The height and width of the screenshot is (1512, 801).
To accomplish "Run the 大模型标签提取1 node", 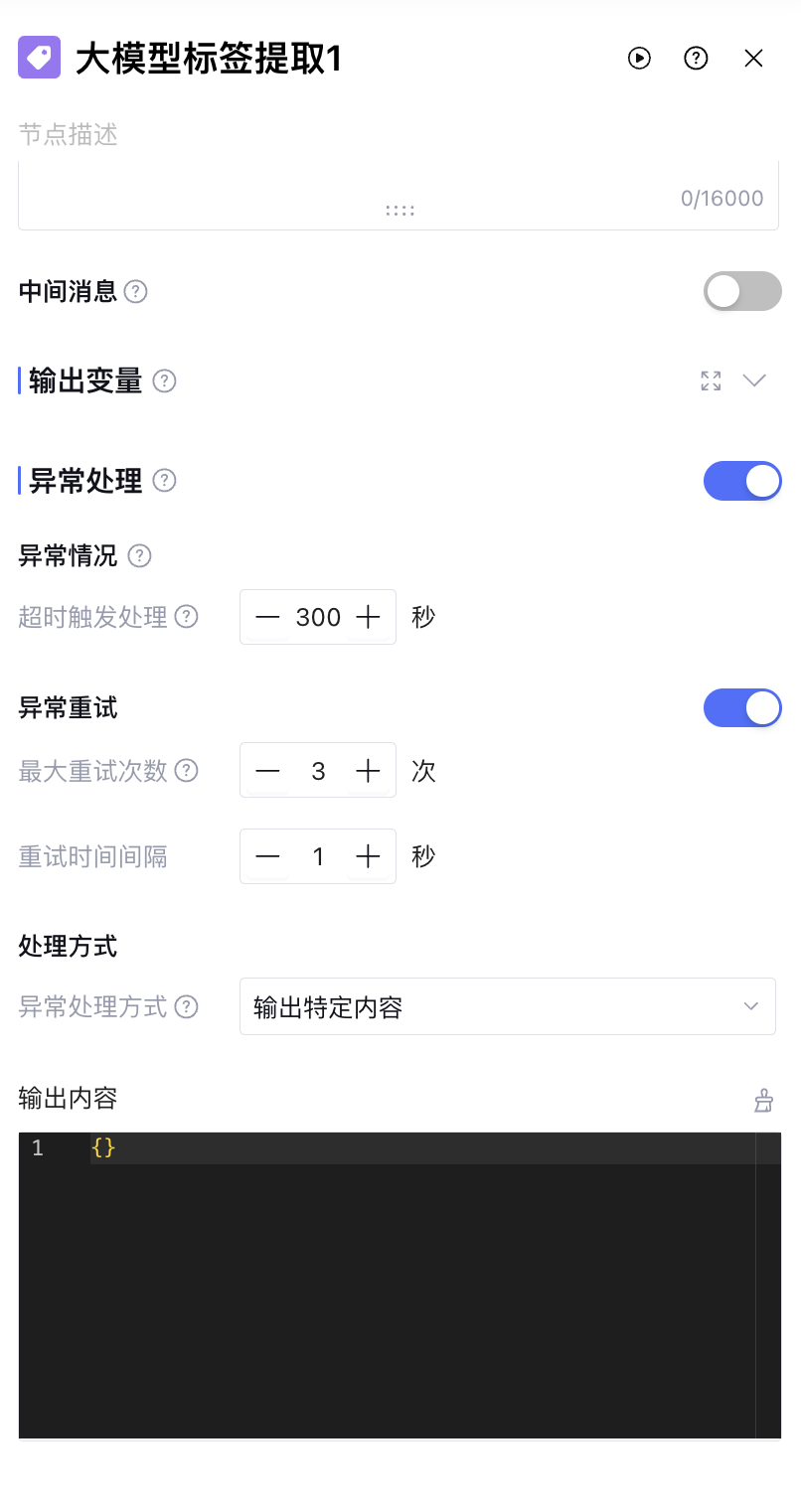I will tap(639, 59).
